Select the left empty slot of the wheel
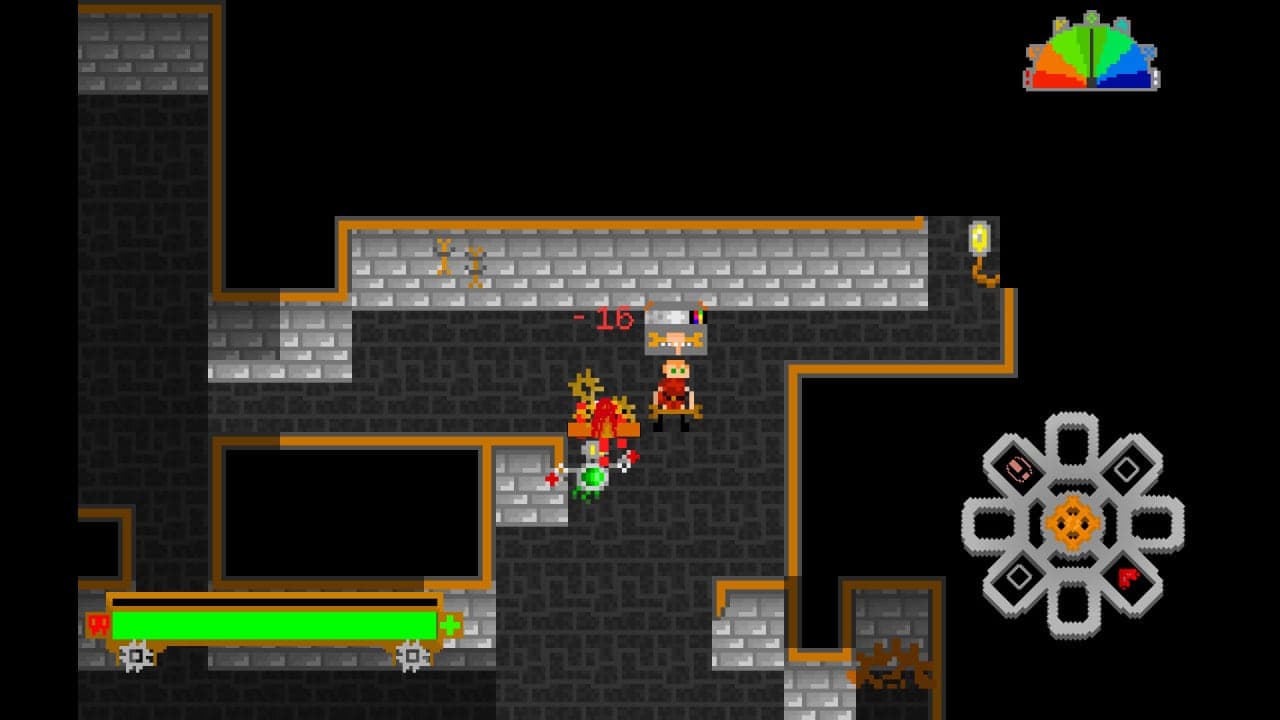The width and height of the screenshot is (1280, 720). [x=994, y=524]
